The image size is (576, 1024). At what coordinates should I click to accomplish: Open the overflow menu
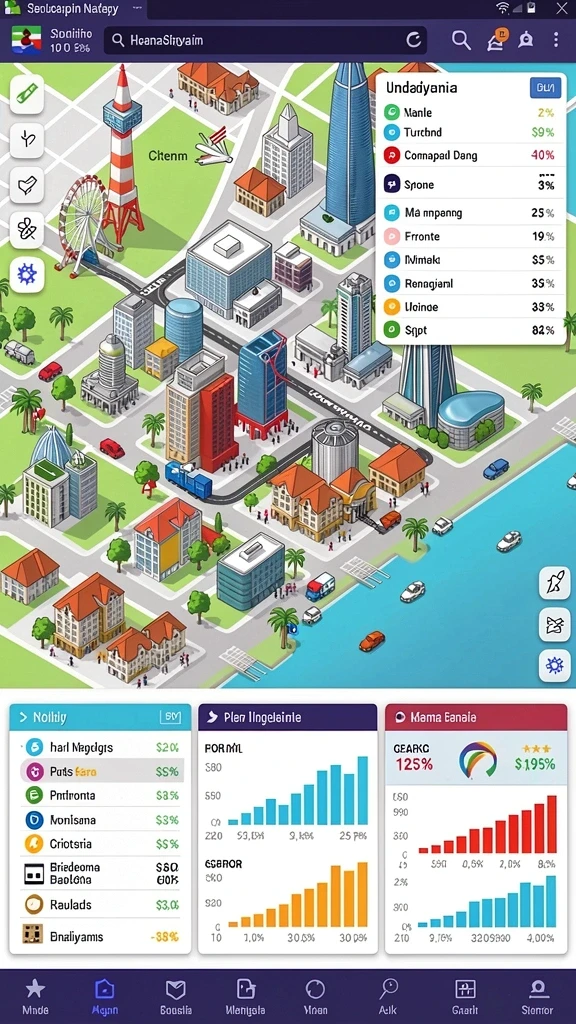tap(556, 40)
